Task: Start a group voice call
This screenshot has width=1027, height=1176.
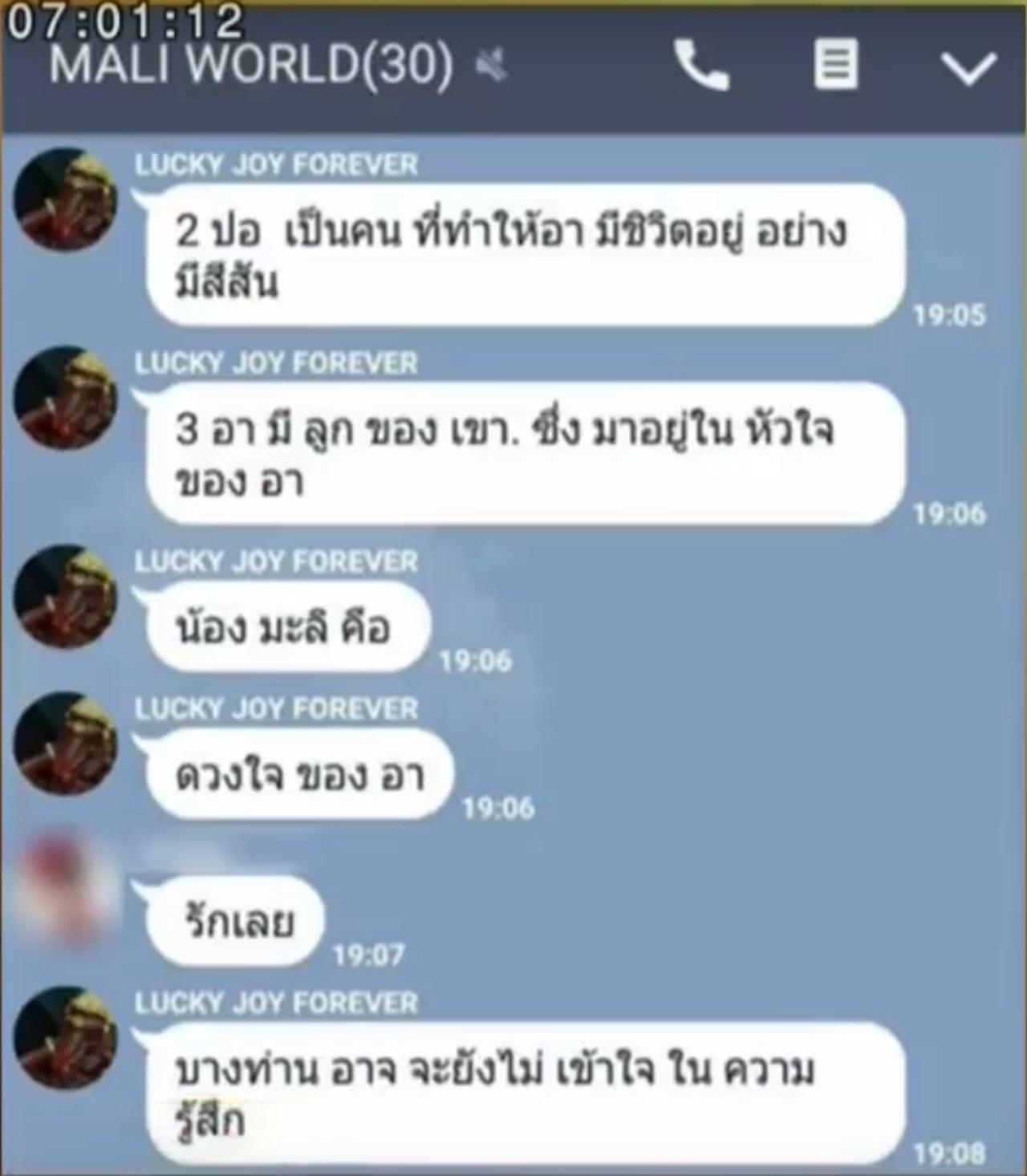Action: pos(702,66)
